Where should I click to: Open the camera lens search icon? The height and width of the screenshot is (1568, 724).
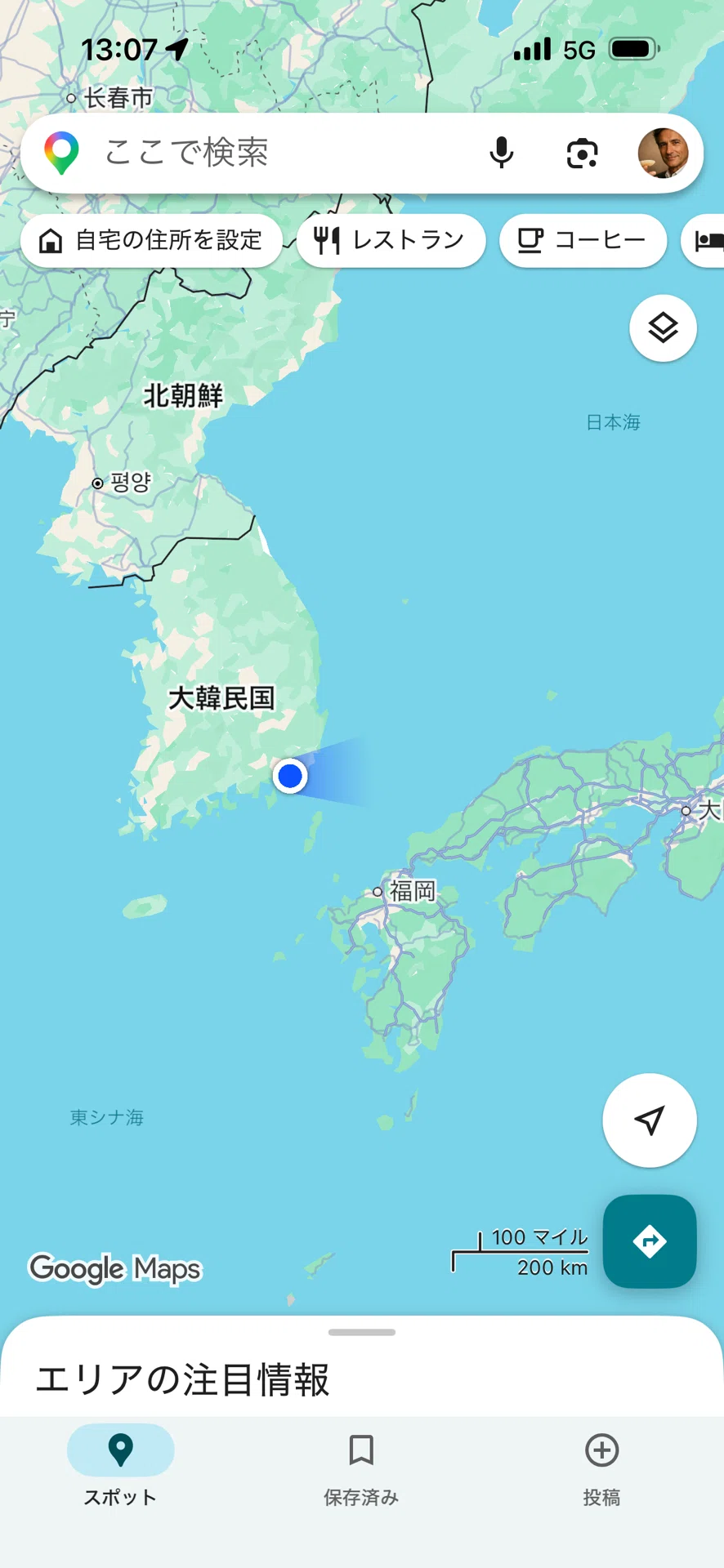(x=582, y=153)
